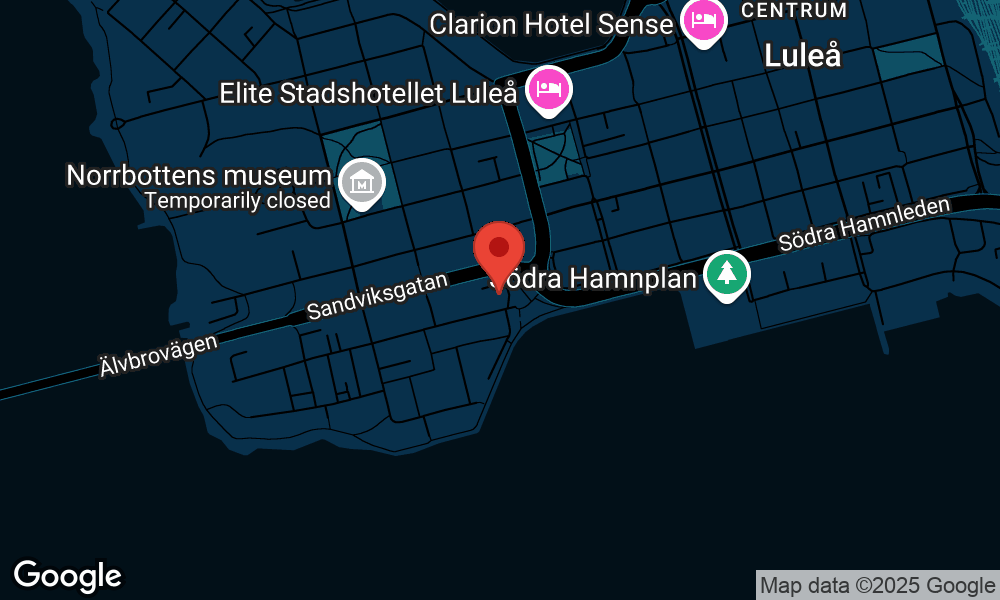
Task: Tap the red location pin on Sandviksgatan
Action: point(498,249)
